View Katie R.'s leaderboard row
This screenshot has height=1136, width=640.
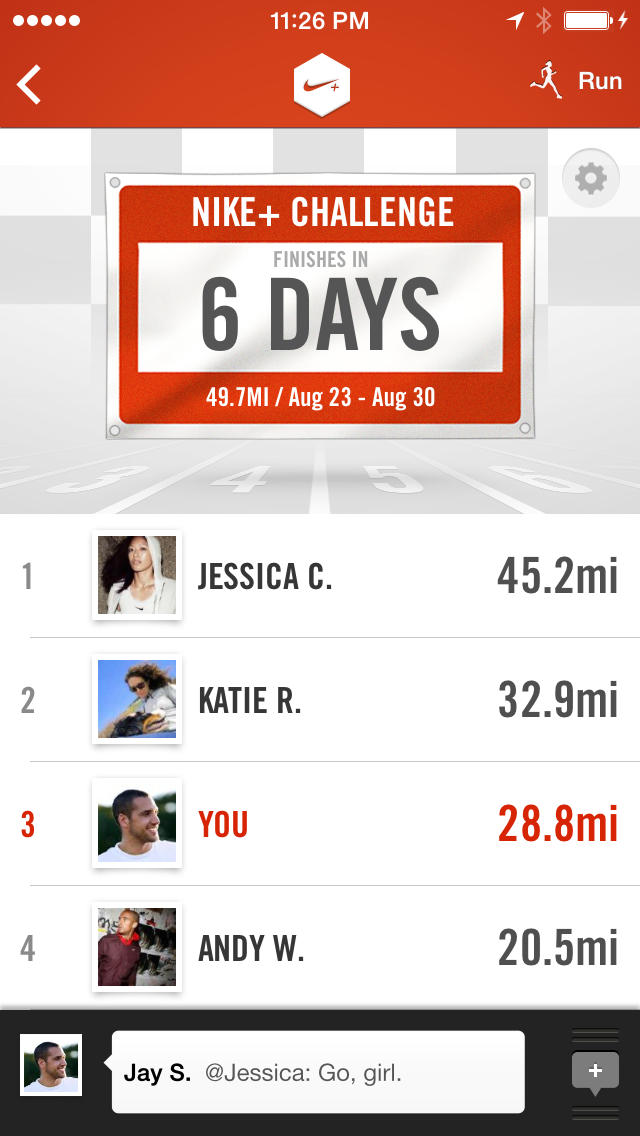tap(320, 700)
